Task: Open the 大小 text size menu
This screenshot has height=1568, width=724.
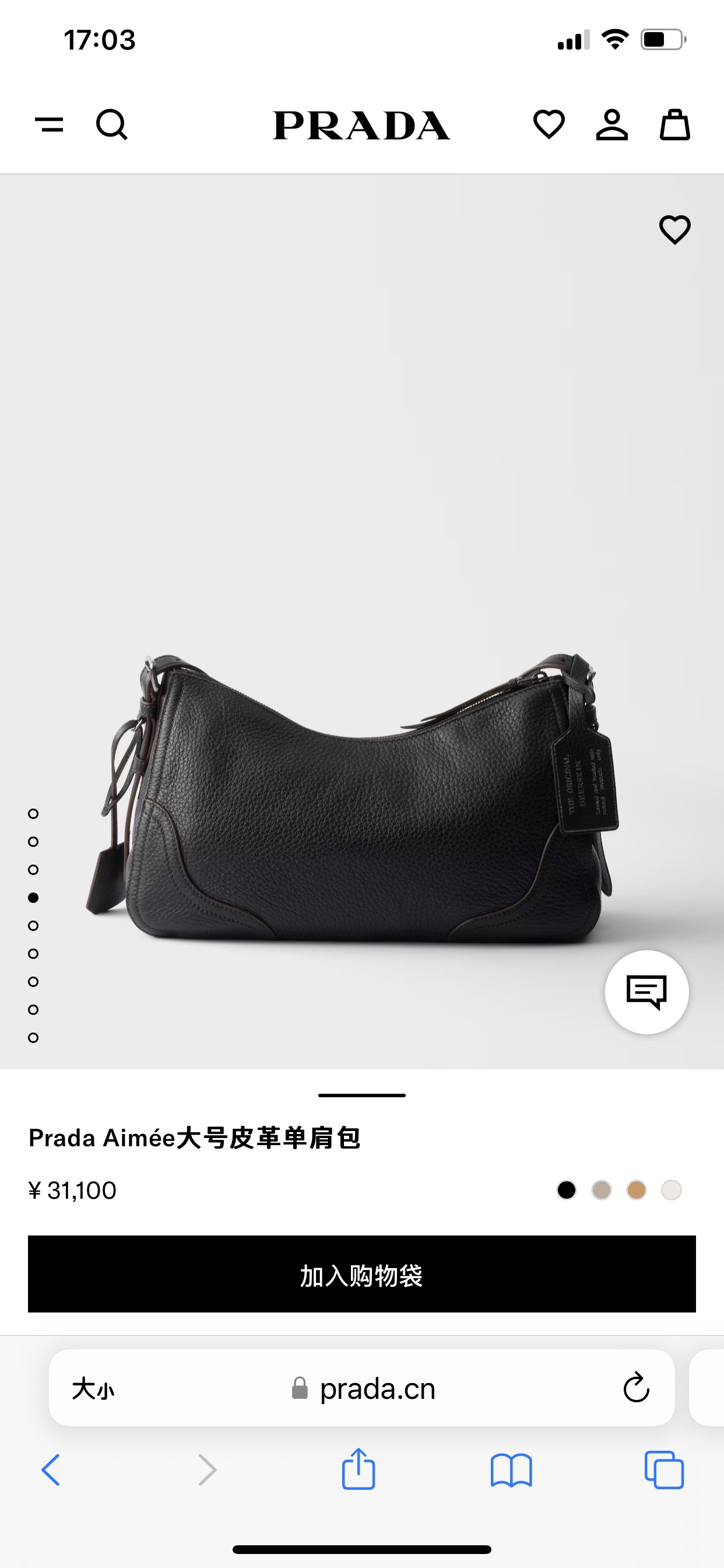Action: point(93,1389)
